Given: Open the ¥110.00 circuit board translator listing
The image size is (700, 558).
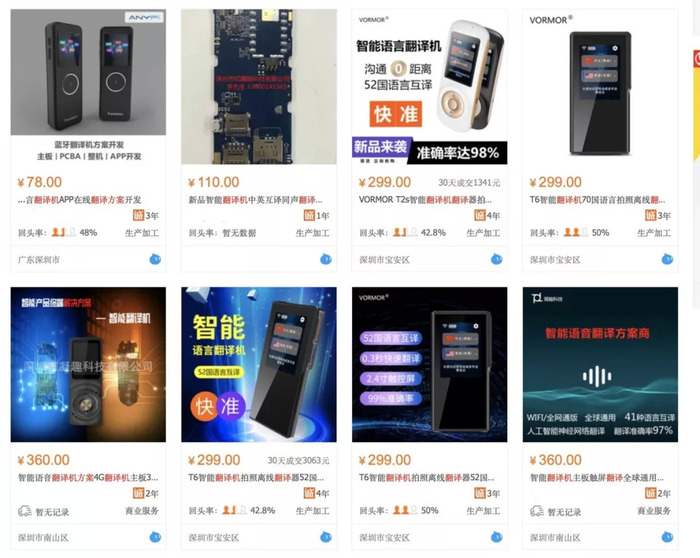Looking at the screenshot, I should point(258,85).
